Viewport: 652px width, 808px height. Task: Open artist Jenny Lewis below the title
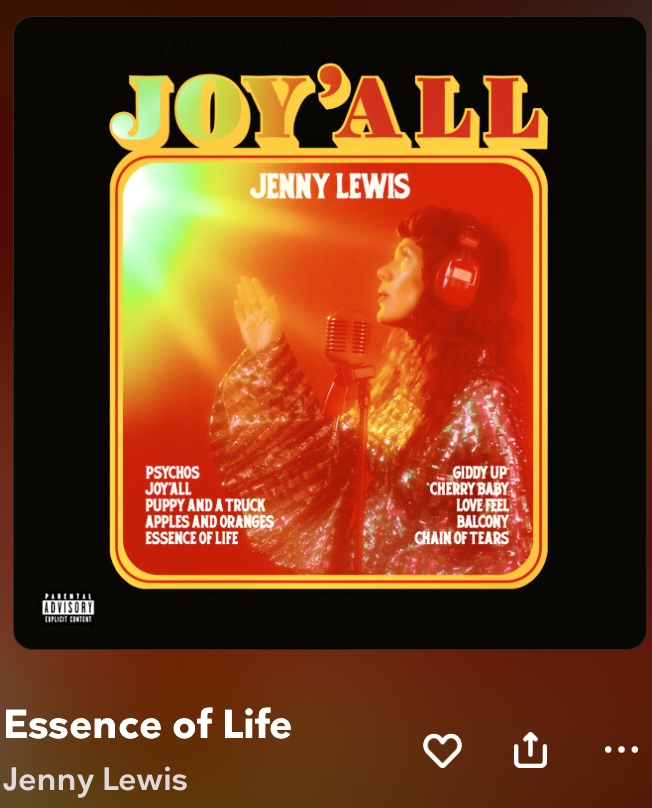coord(95,780)
